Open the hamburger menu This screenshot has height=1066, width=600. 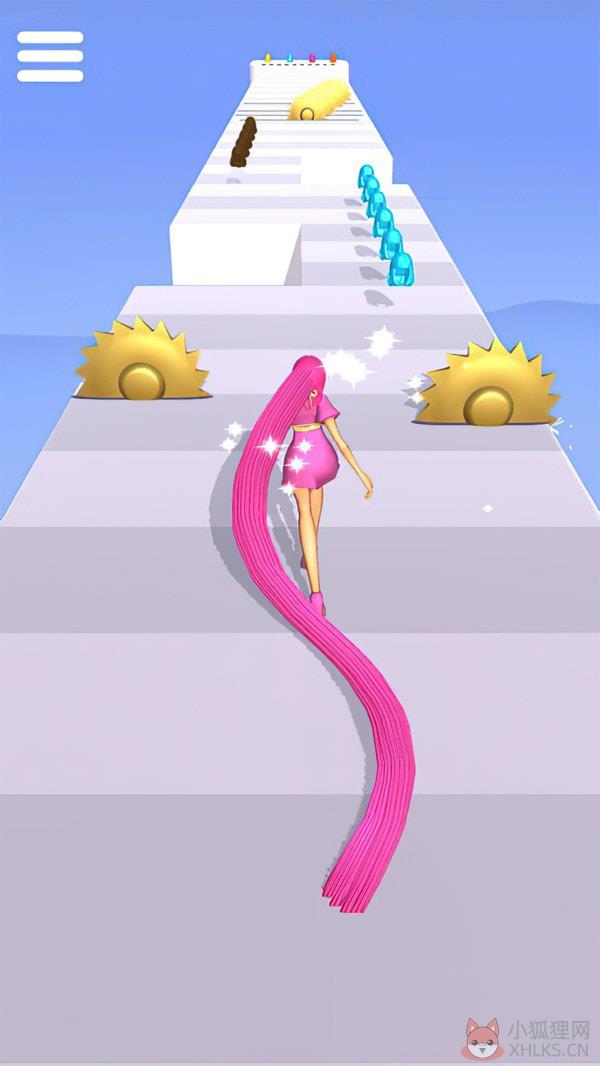[x=50, y=56]
